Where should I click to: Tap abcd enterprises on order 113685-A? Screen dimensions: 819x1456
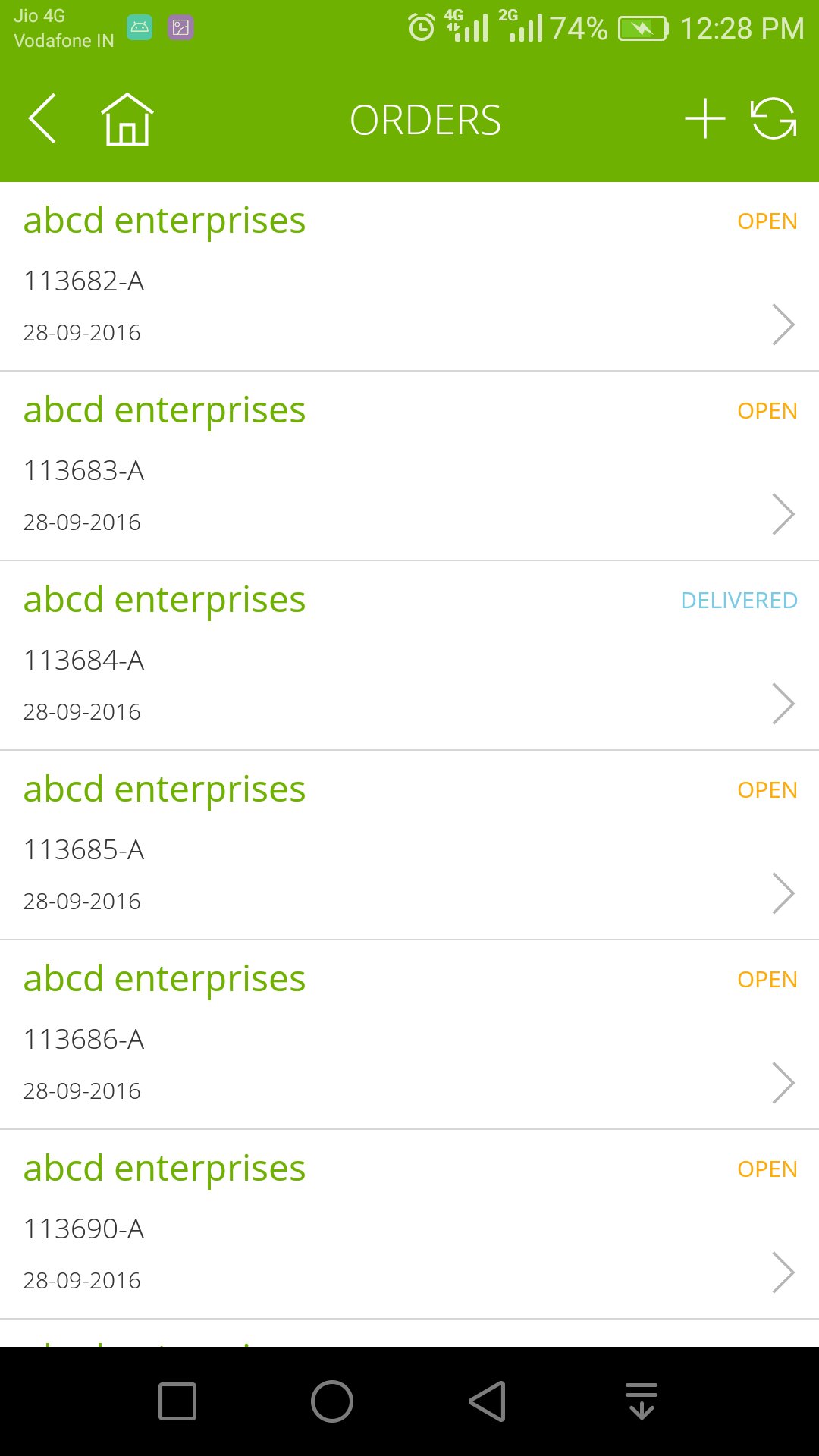[x=165, y=789]
